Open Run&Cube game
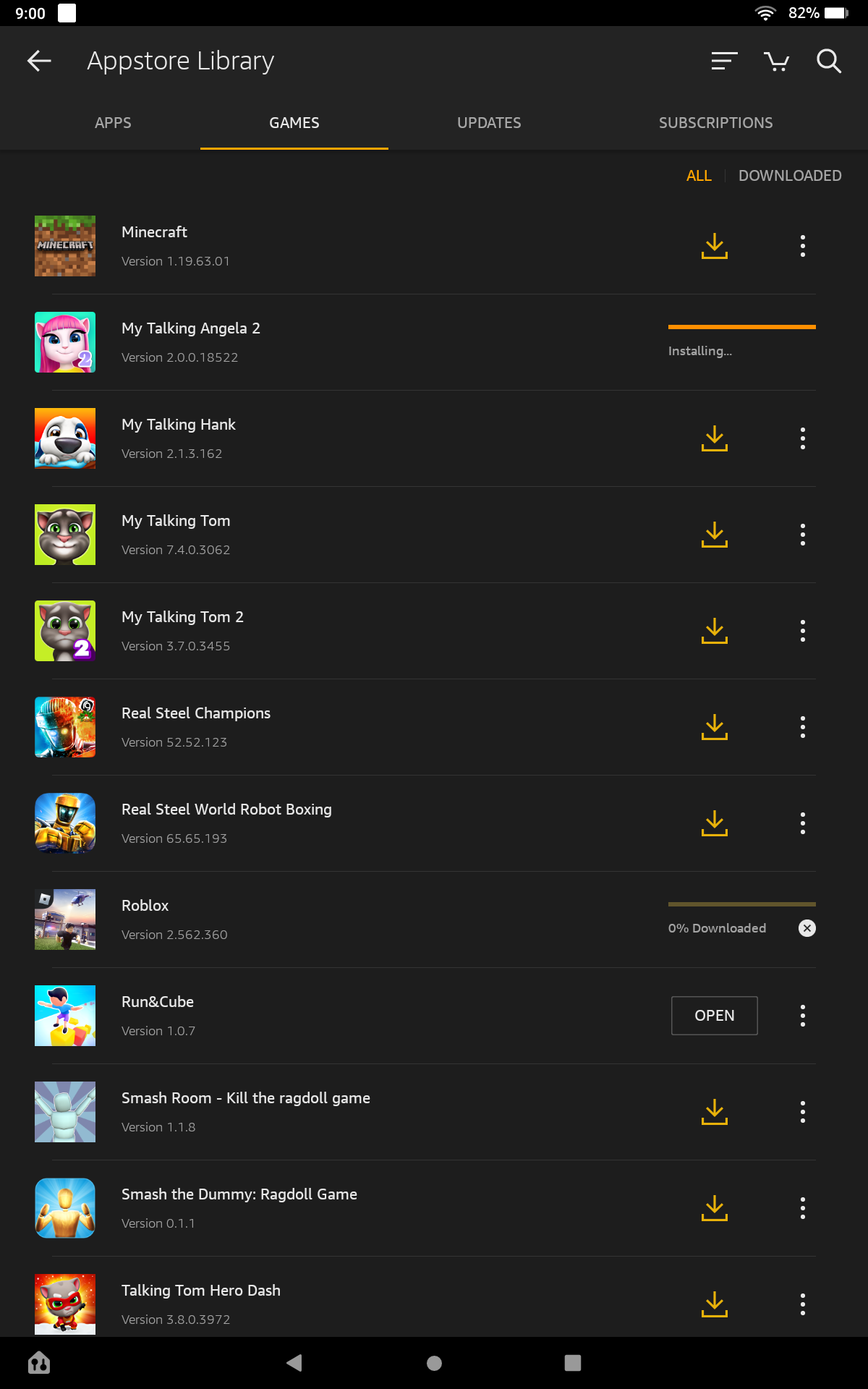 714,1016
